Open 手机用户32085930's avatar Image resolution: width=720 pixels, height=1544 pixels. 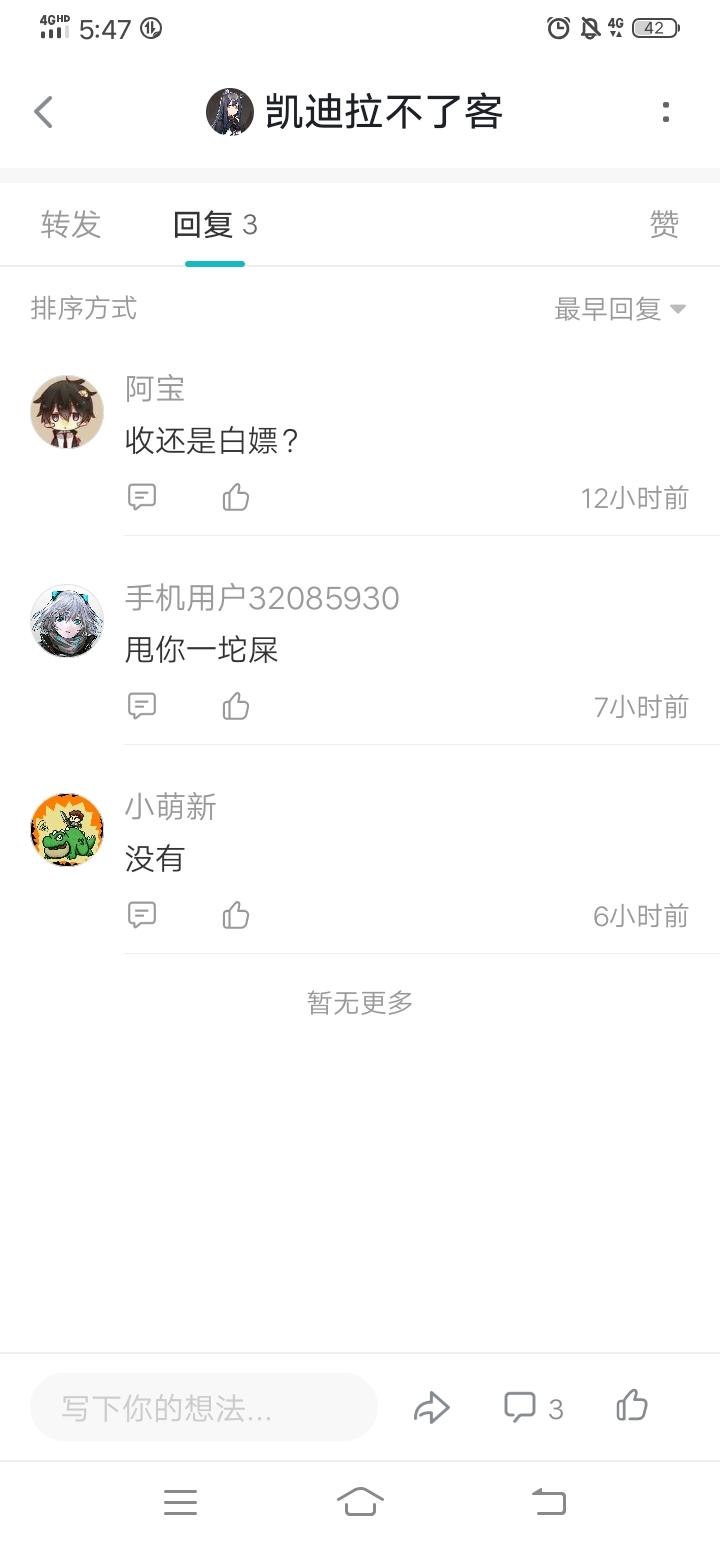pyautogui.click(x=67, y=621)
